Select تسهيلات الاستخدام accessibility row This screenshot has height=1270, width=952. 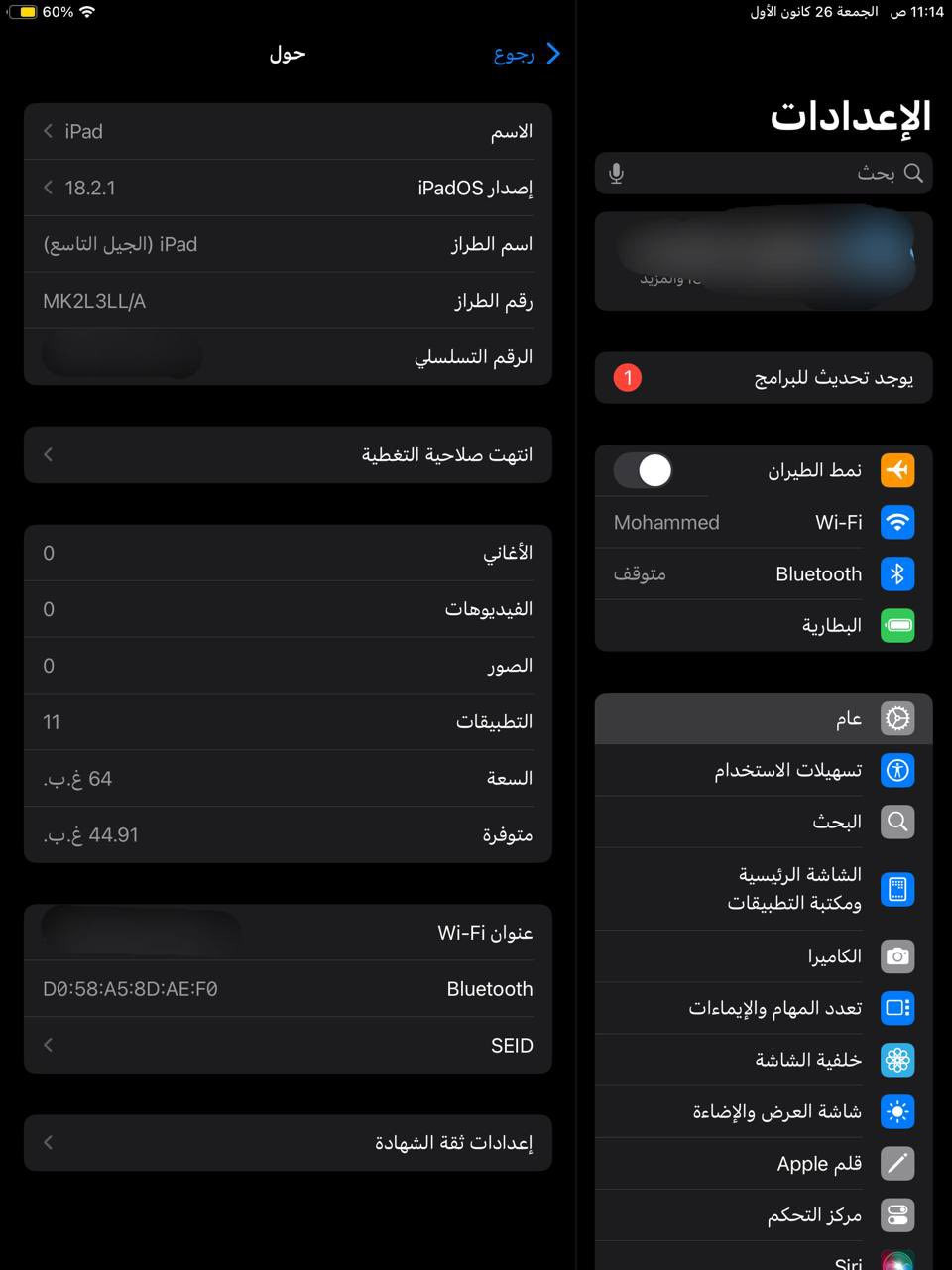[764, 770]
